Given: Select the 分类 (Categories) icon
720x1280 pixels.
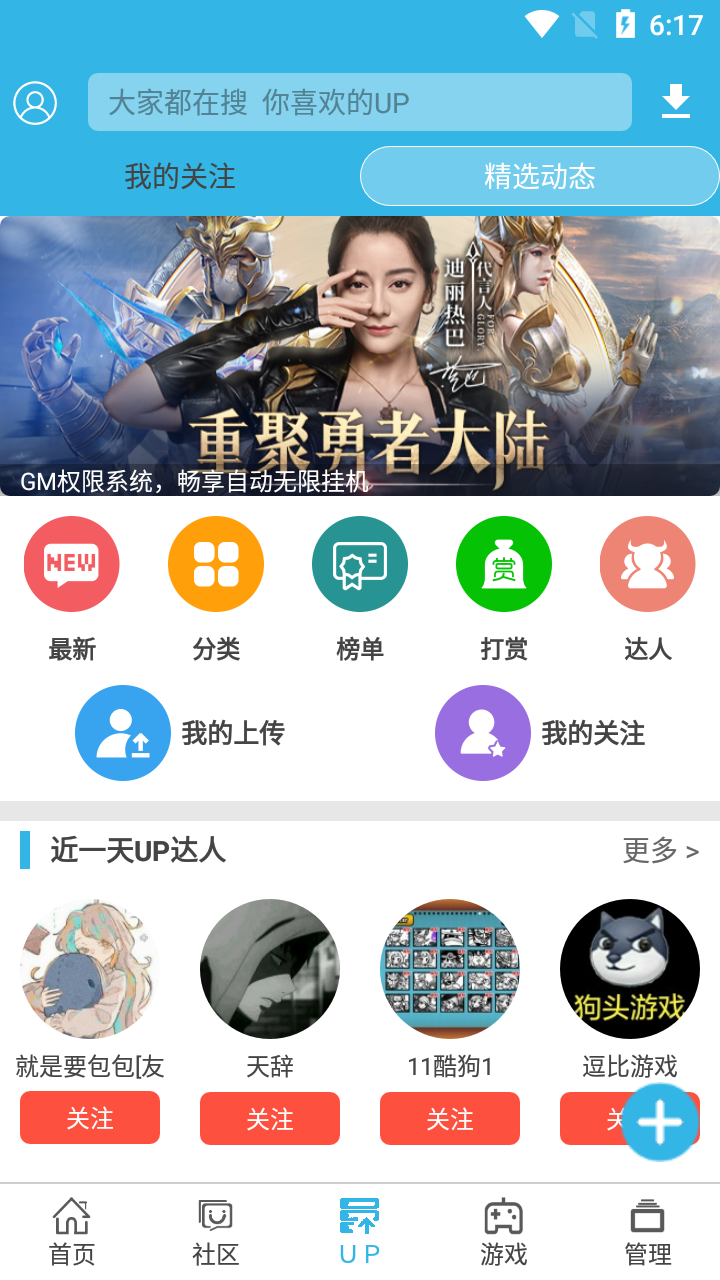Looking at the screenshot, I should tap(215, 563).
